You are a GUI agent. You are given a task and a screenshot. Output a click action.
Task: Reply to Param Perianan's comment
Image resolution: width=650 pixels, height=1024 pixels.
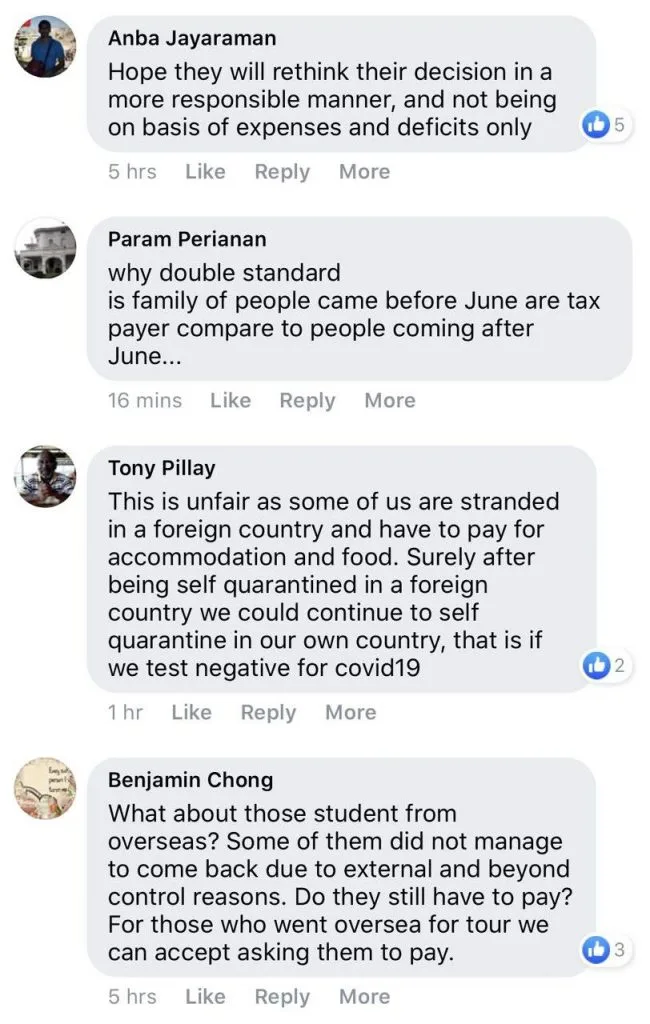click(307, 401)
